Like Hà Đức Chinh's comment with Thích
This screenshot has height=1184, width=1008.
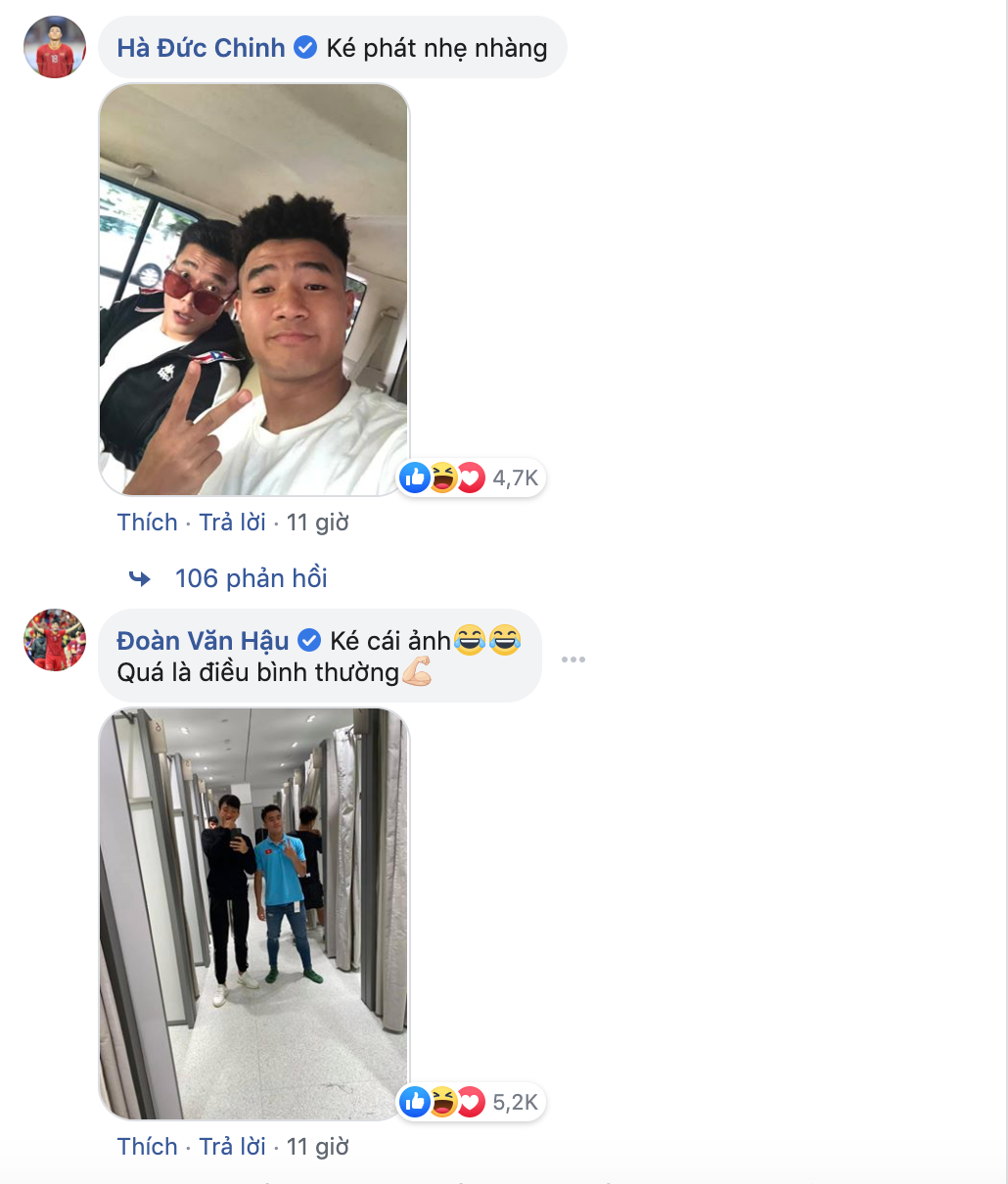(x=147, y=523)
